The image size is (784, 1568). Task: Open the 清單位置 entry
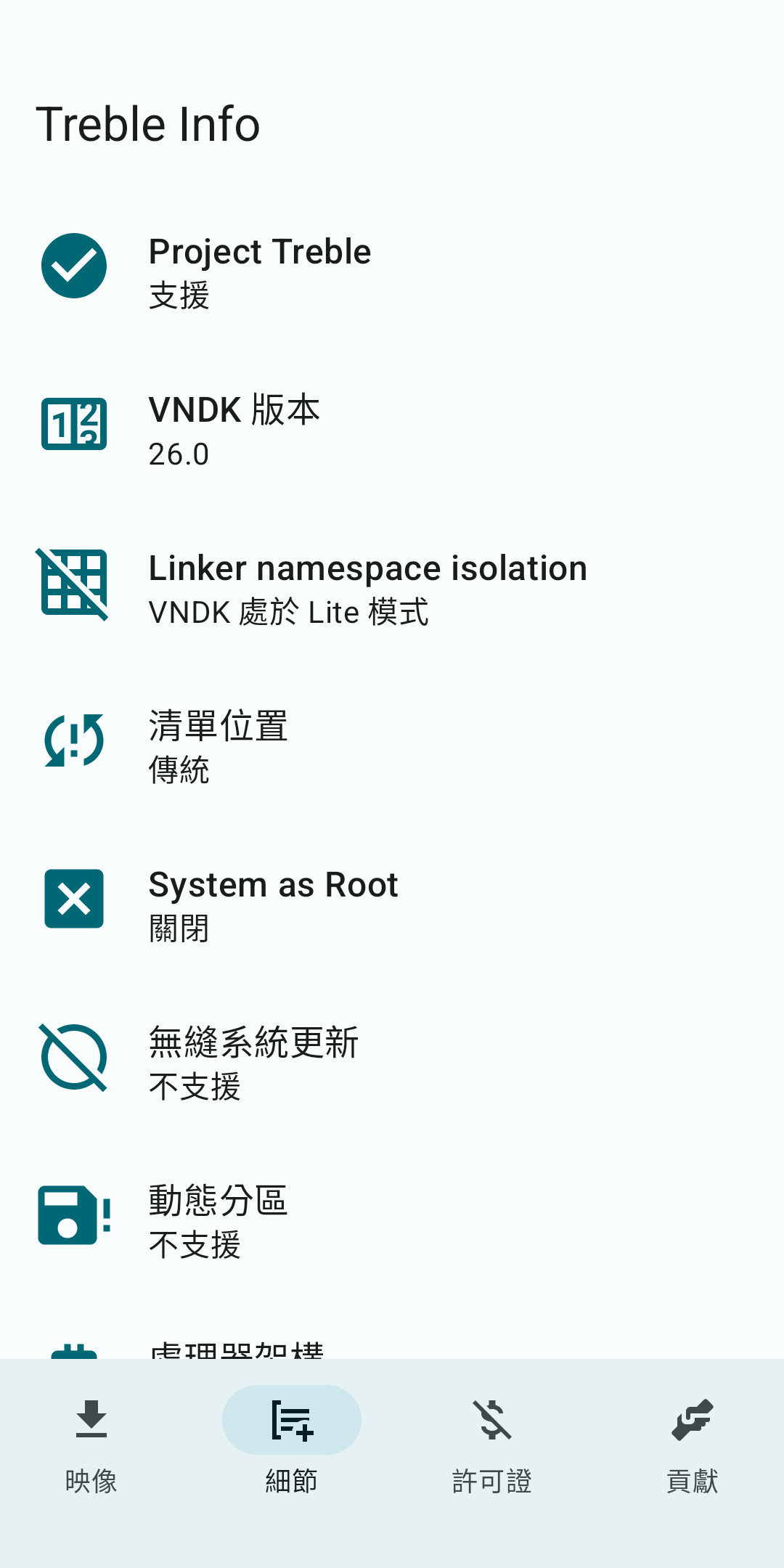(392, 746)
